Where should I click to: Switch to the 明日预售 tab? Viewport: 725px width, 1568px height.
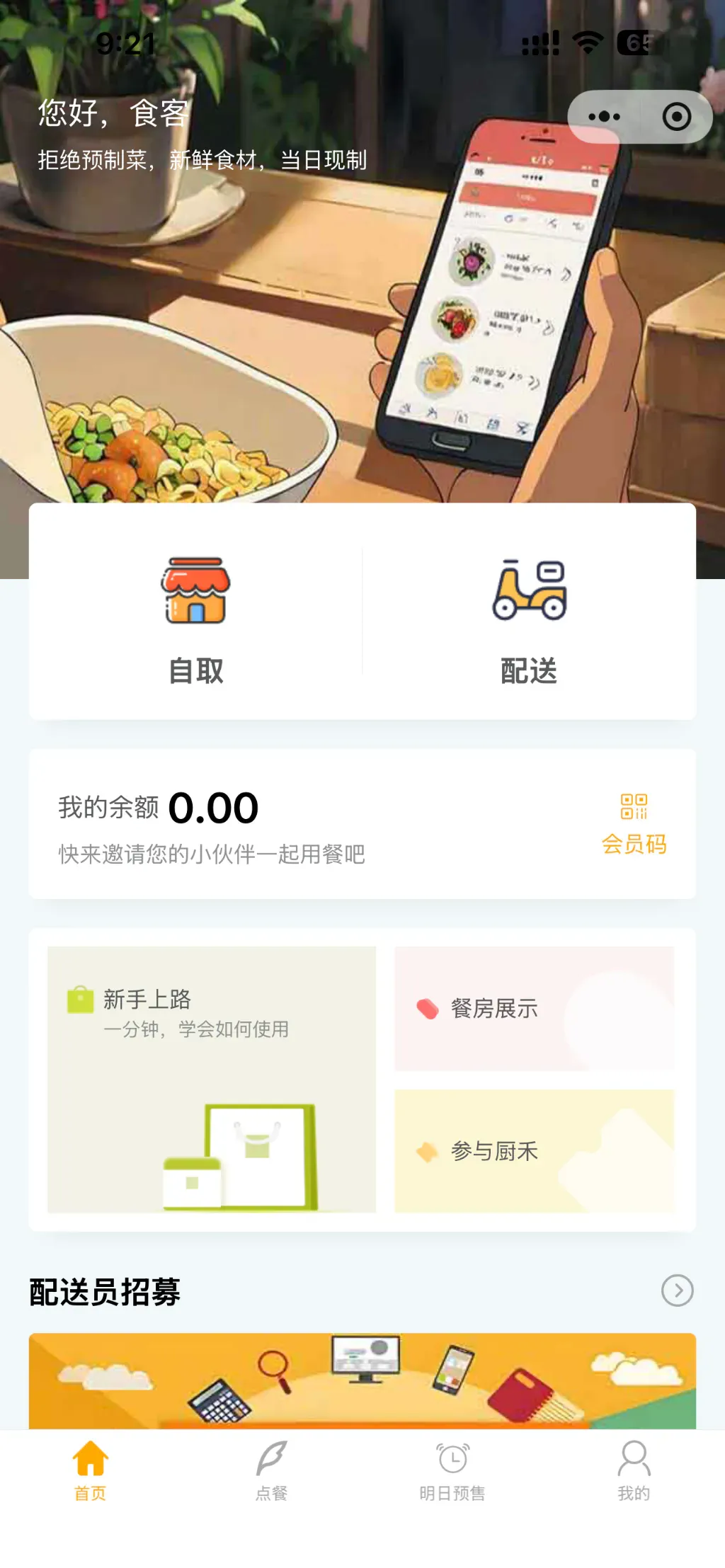(x=452, y=1470)
